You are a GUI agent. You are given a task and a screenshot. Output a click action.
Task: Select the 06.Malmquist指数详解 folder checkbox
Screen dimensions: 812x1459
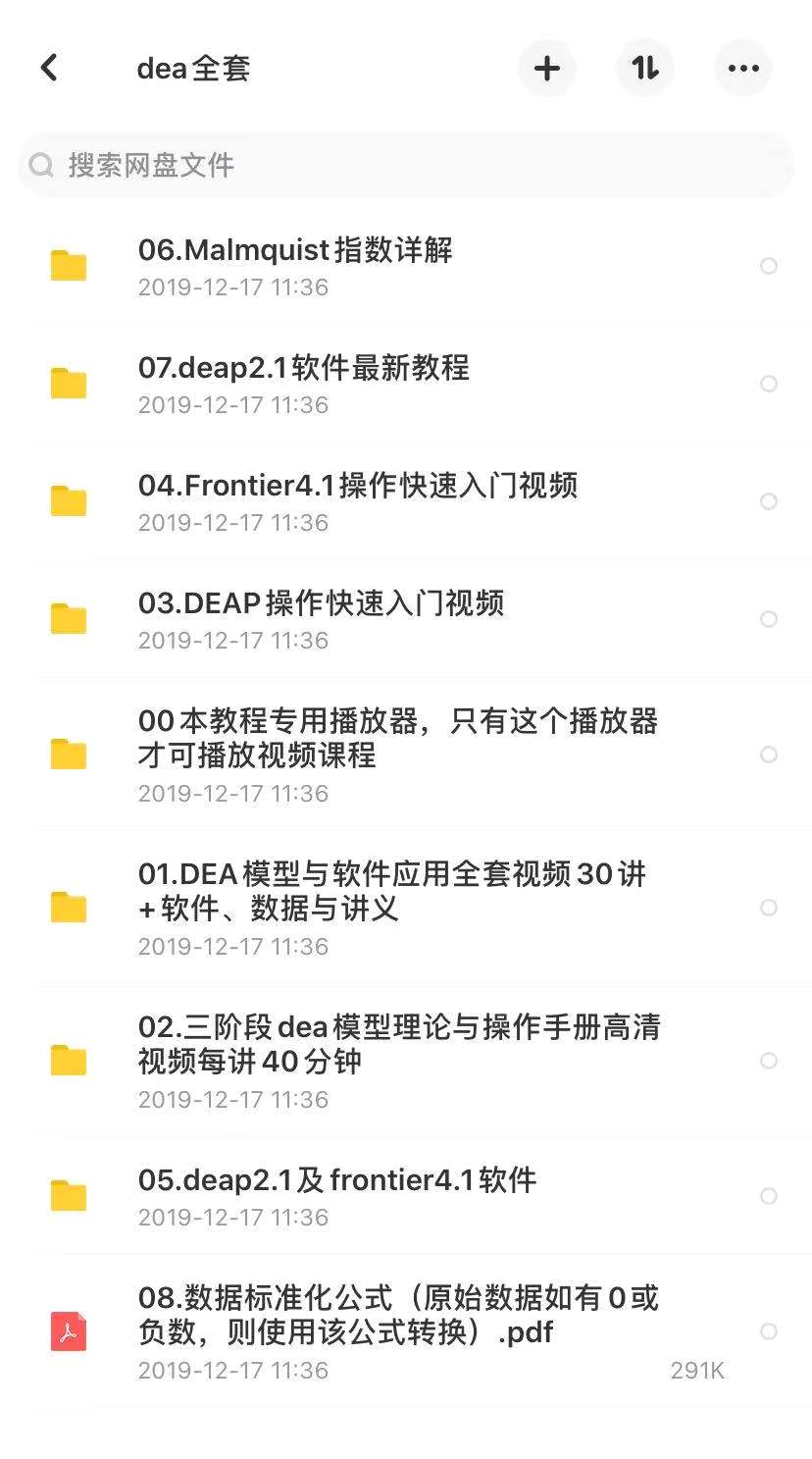(x=769, y=266)
